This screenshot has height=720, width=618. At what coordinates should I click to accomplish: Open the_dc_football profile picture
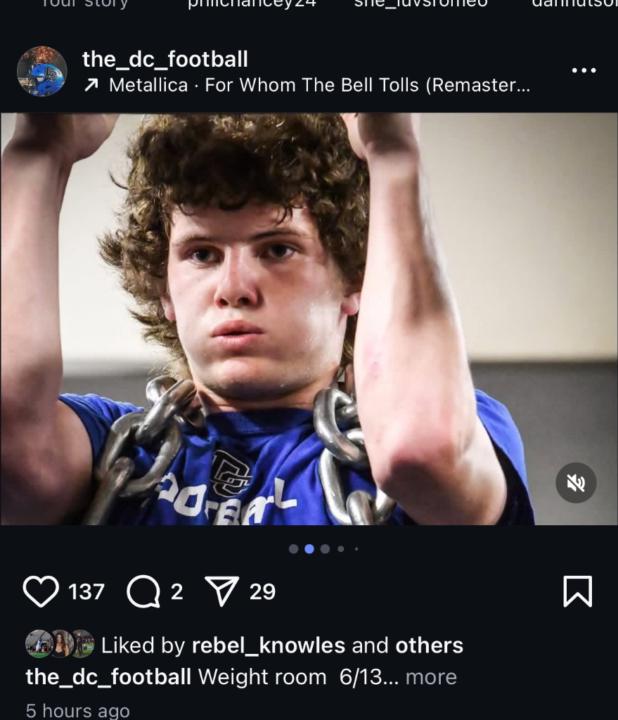(x=42, y=72)
